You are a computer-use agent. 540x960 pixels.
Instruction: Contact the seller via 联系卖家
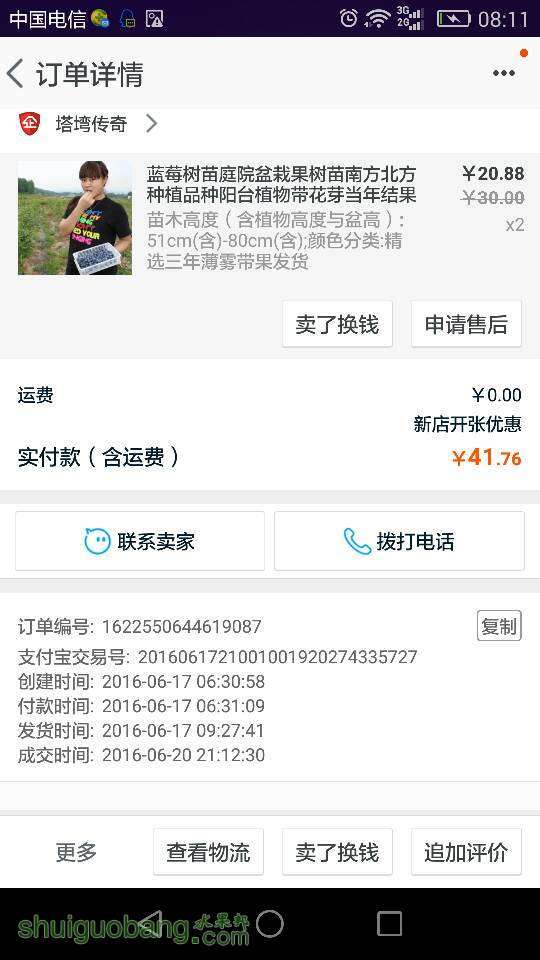tap(140, 541)
